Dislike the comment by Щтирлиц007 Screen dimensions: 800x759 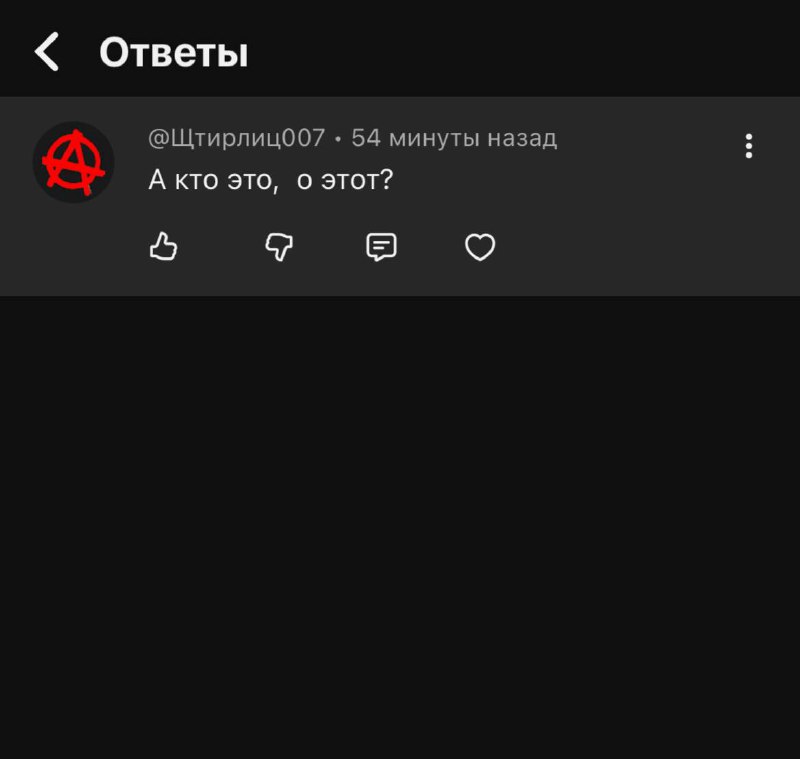(x=279, y=246)
